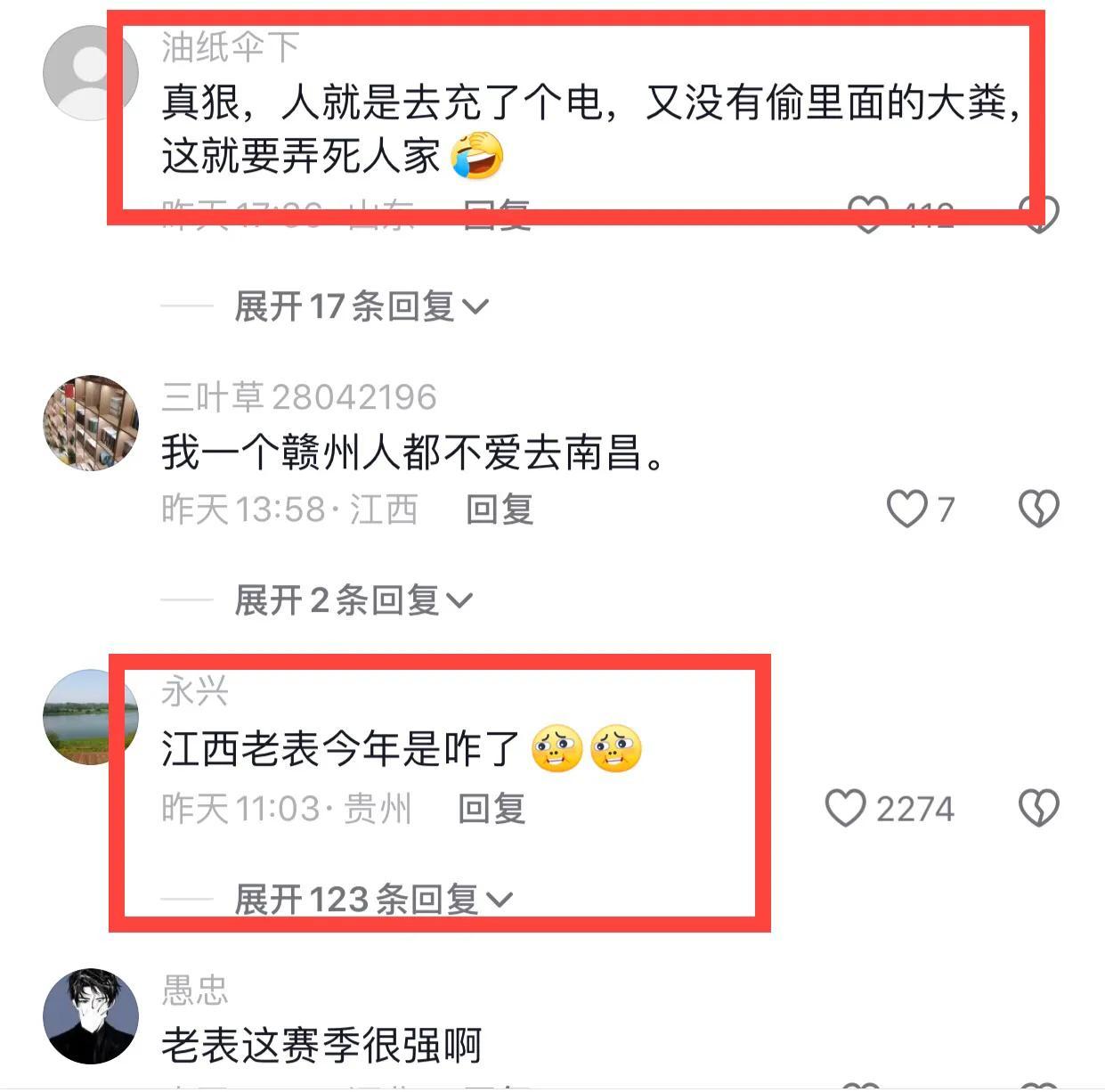Like 三叶草 28042196's comment
The width and height of the screenshot is (1105, 1092).
(907, 509)
